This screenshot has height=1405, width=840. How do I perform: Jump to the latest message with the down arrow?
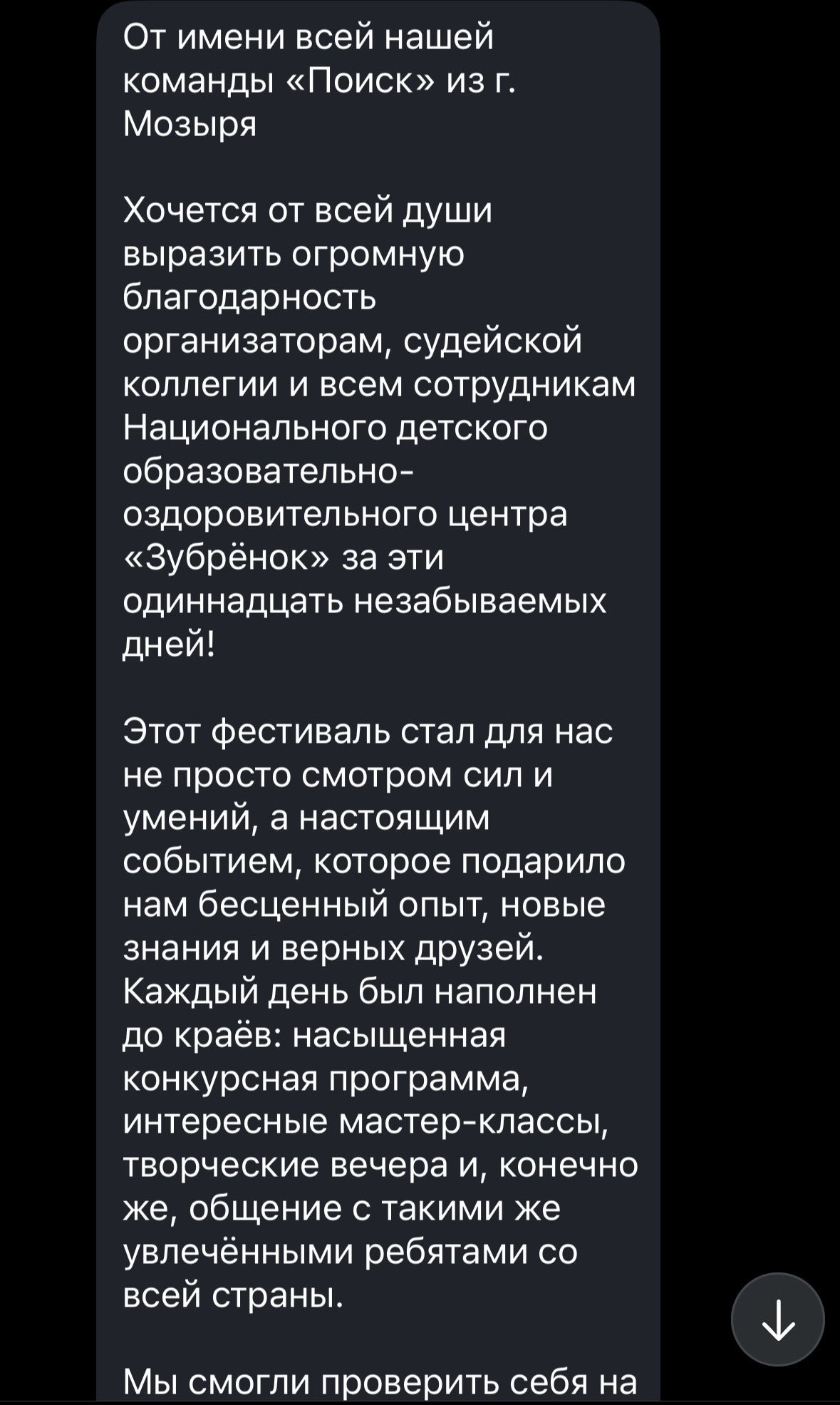pos(777,1319)
